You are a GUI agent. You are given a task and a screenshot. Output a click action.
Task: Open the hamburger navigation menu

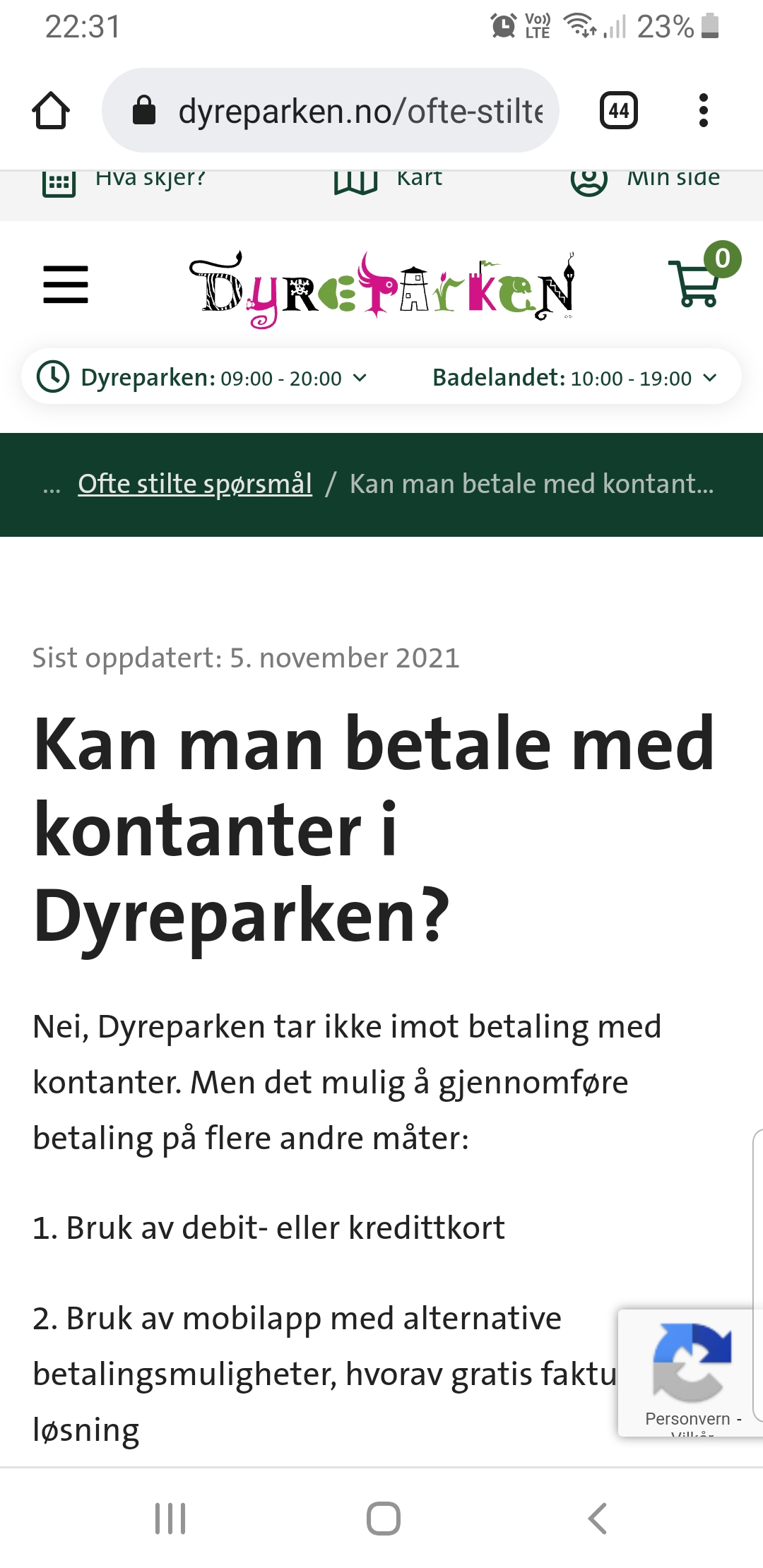tap(66, 285)
